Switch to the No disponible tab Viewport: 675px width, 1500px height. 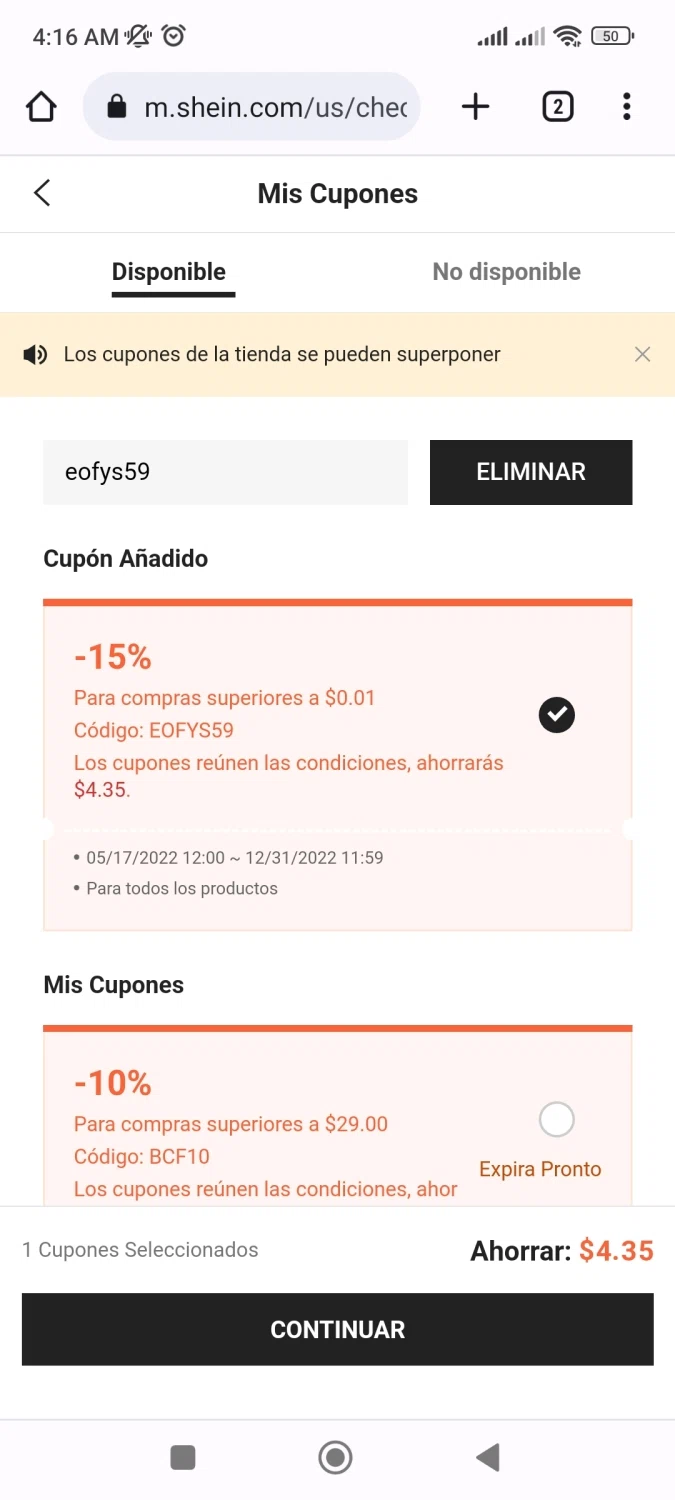click(506, 272)
